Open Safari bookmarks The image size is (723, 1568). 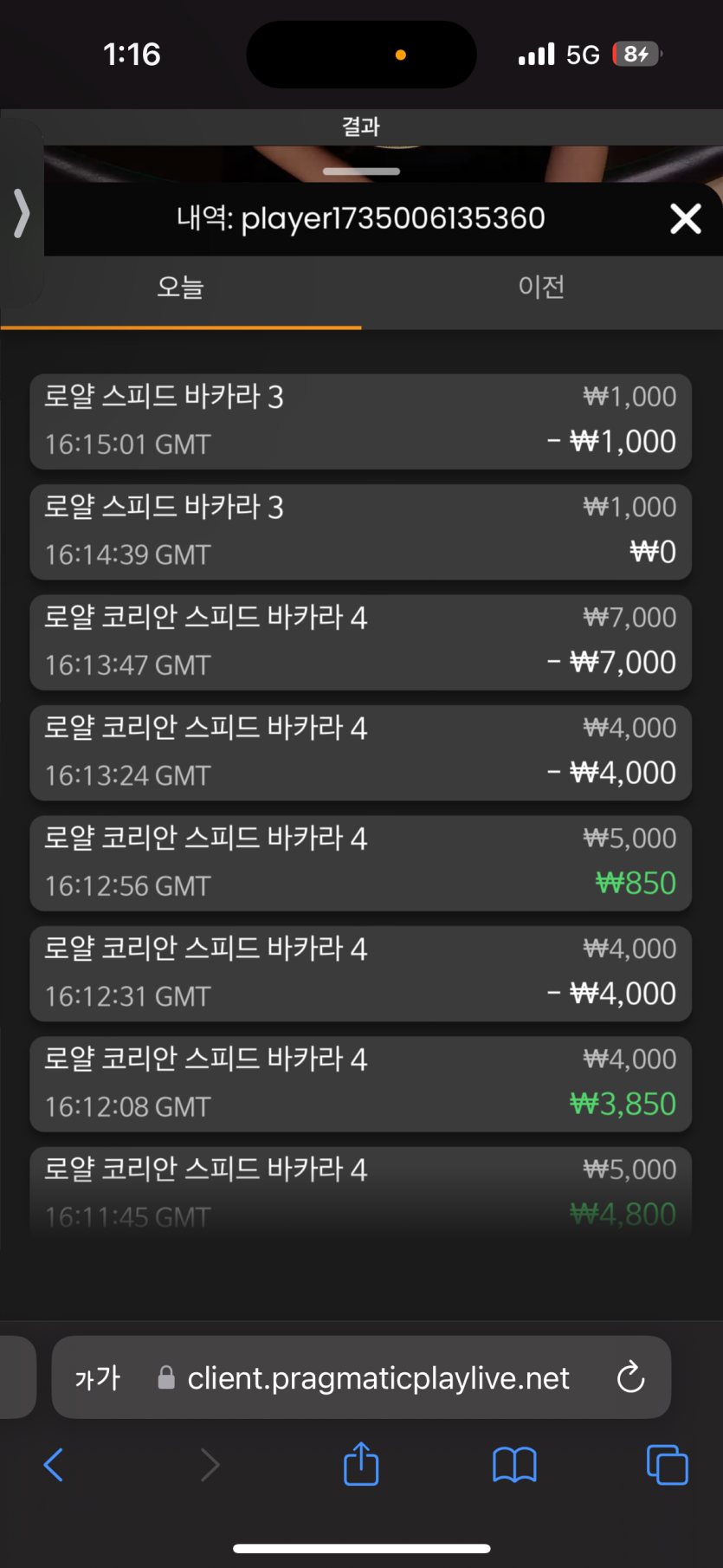point(514,1465)
